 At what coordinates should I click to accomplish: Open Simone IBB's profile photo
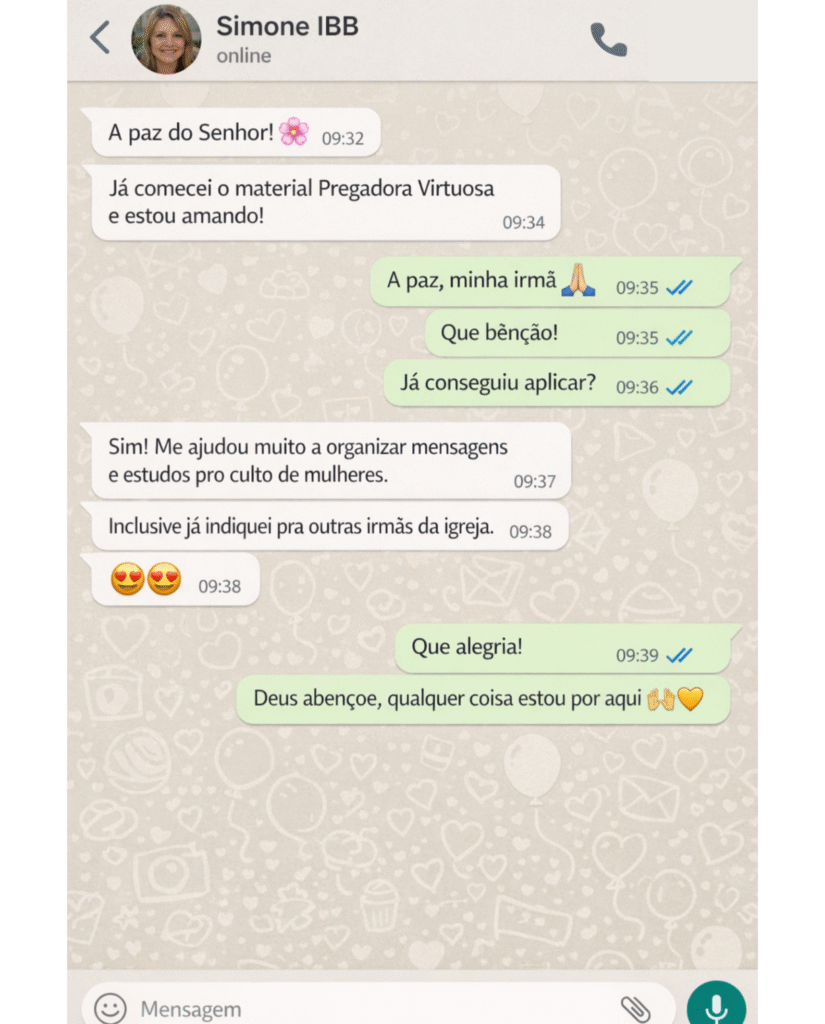(166, 40)
